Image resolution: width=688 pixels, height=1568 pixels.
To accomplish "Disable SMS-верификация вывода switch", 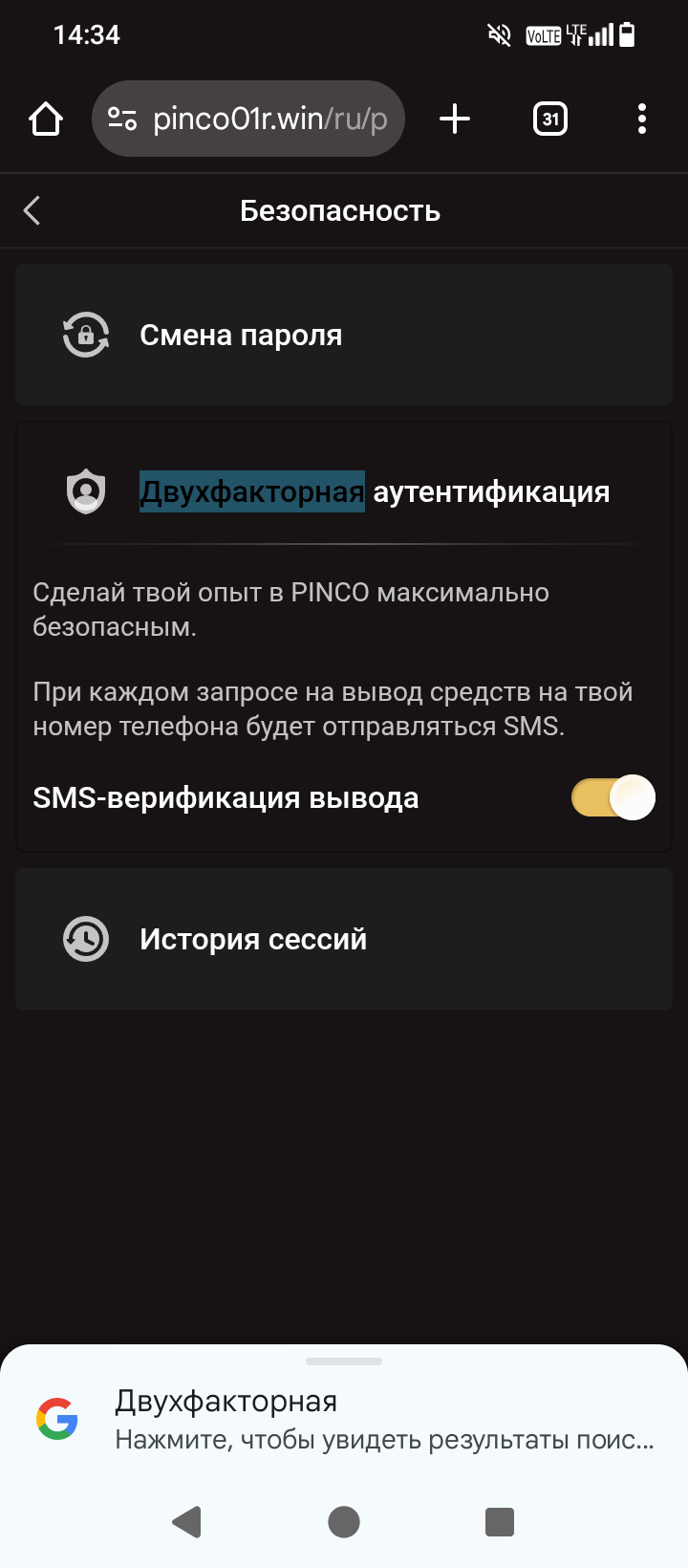I will [x=613, y=797].
